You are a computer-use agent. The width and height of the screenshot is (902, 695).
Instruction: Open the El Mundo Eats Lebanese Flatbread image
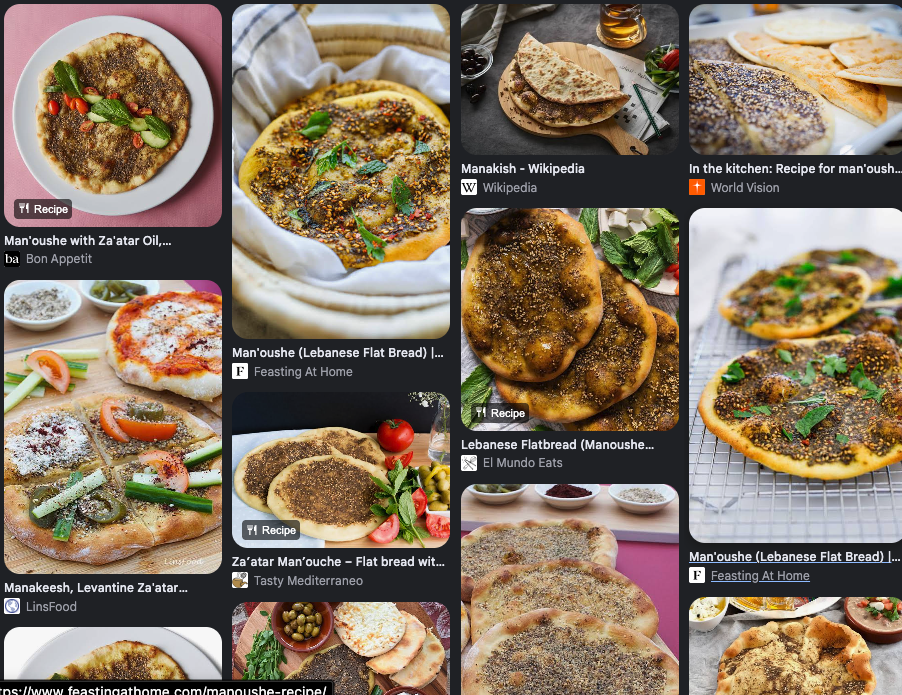coord(570,319)
